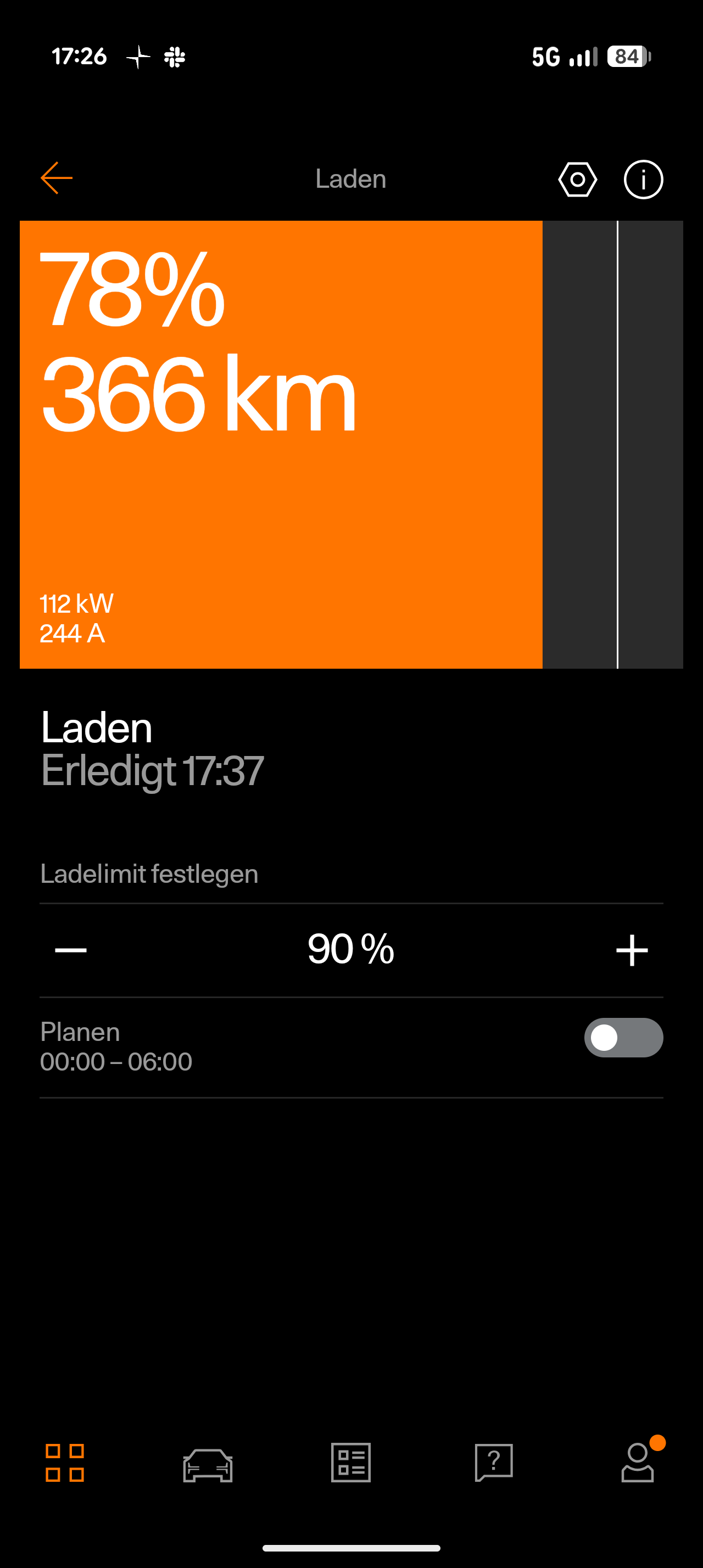Switch to the dashboard grid tab
The width and height of the screenshot is (703, 1568).
pos(64,1462)
